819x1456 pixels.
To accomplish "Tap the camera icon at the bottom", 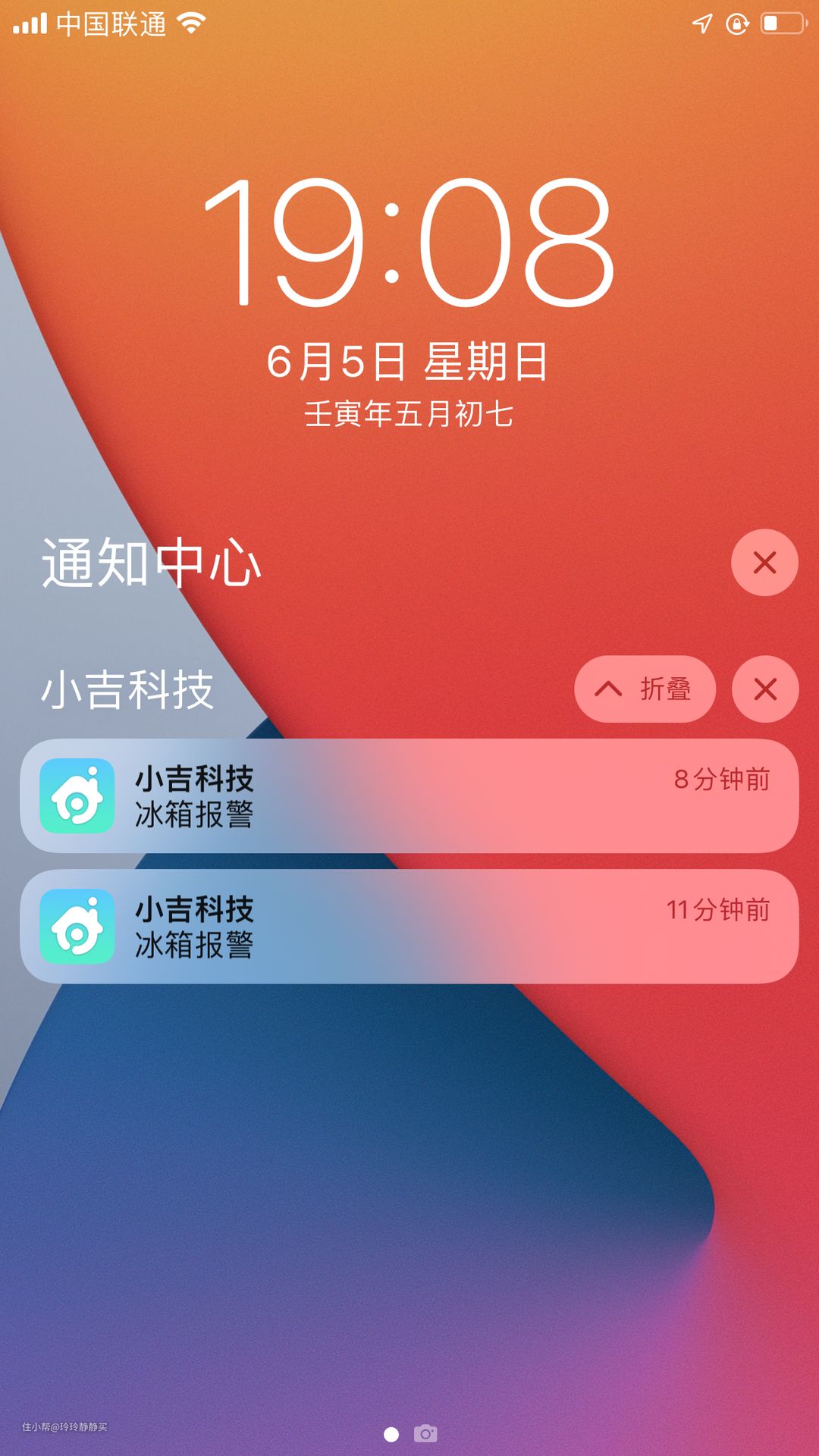I will pos(425,1433).
